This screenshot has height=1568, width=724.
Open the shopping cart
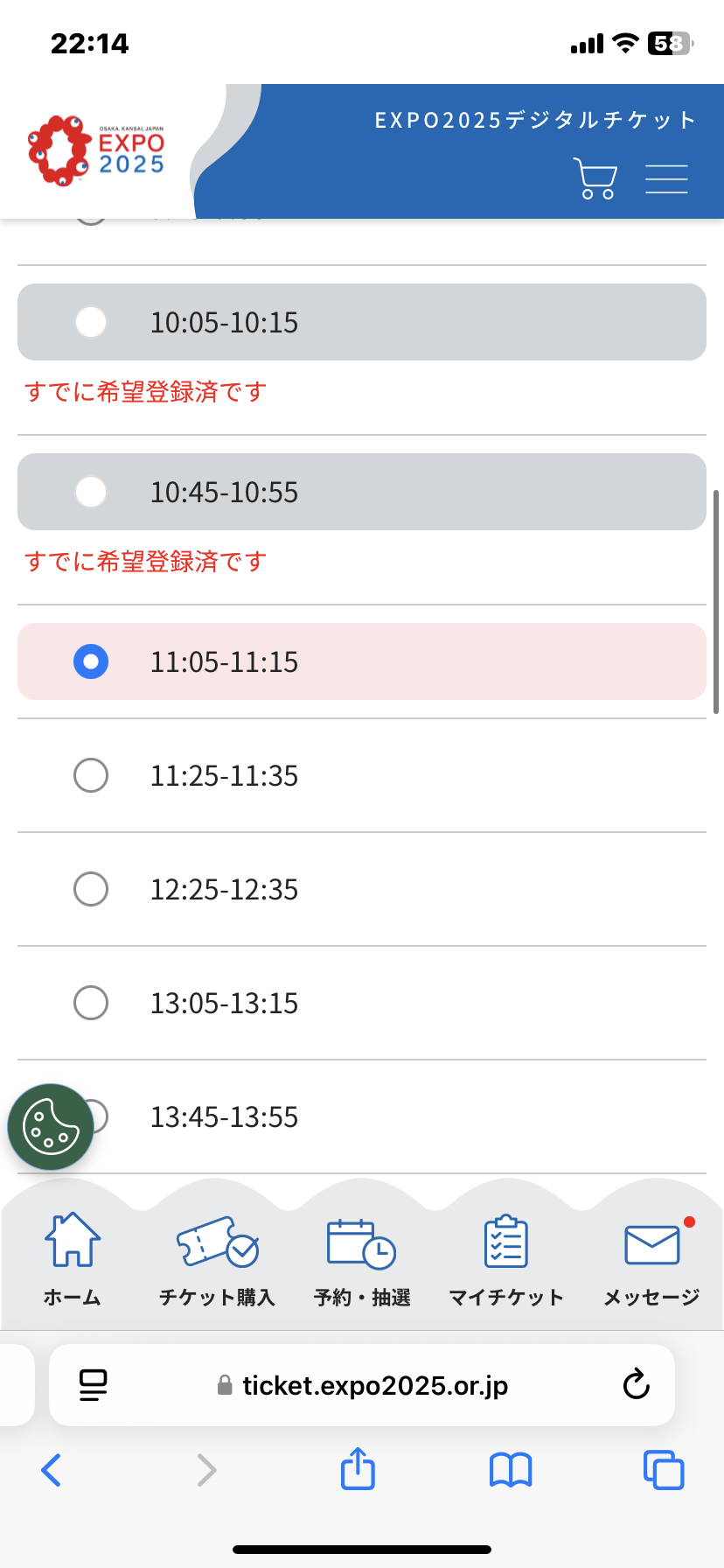tap(595, 178)
